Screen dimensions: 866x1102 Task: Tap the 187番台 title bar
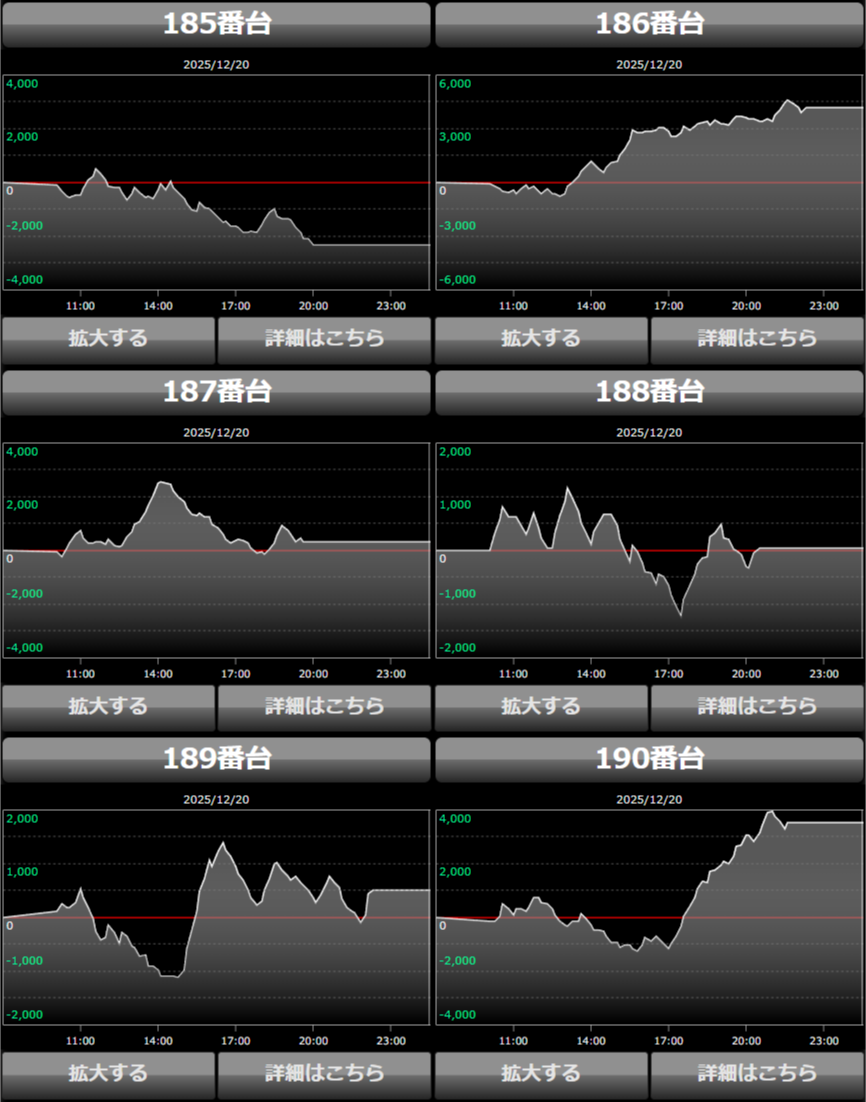point(216,392)
